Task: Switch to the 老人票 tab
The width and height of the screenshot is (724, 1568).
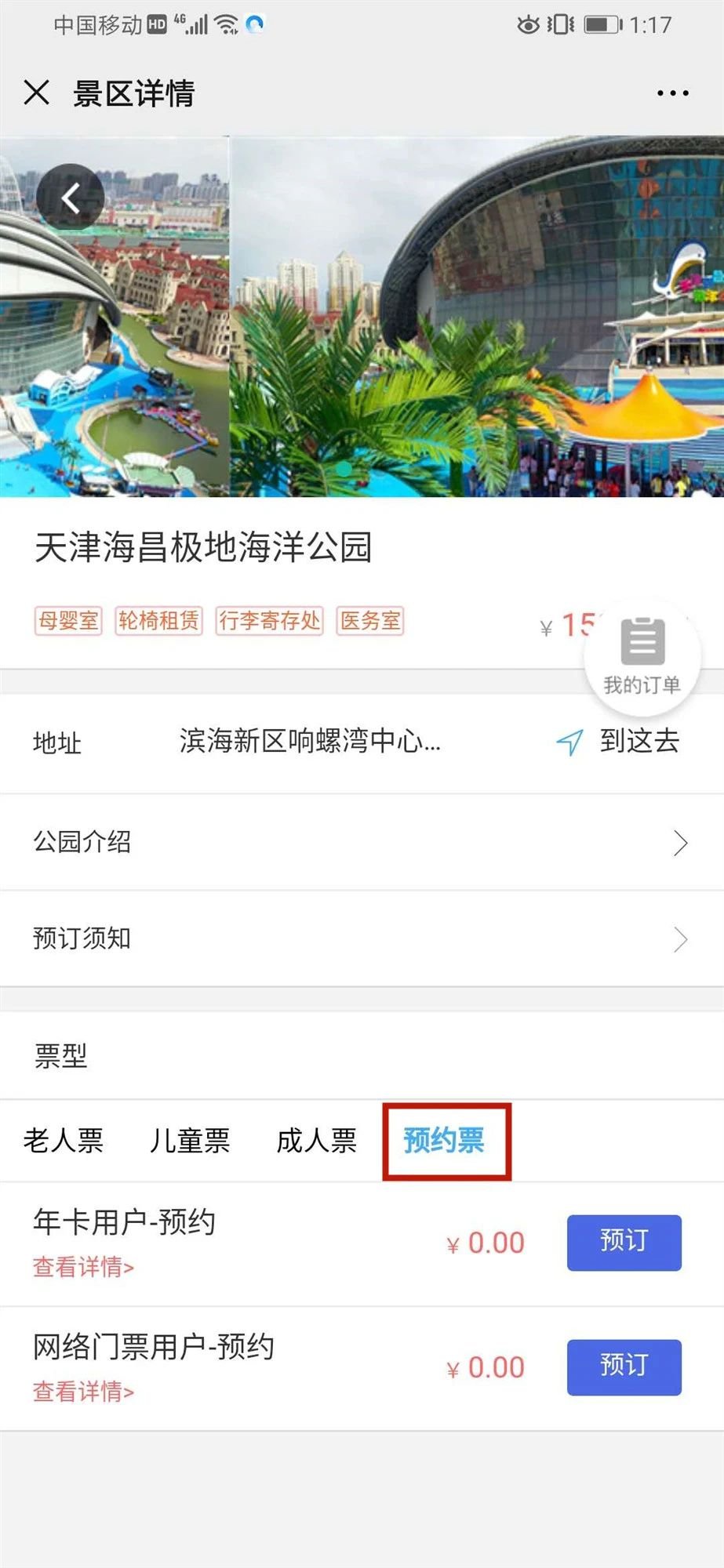Action: (64, 1141)
